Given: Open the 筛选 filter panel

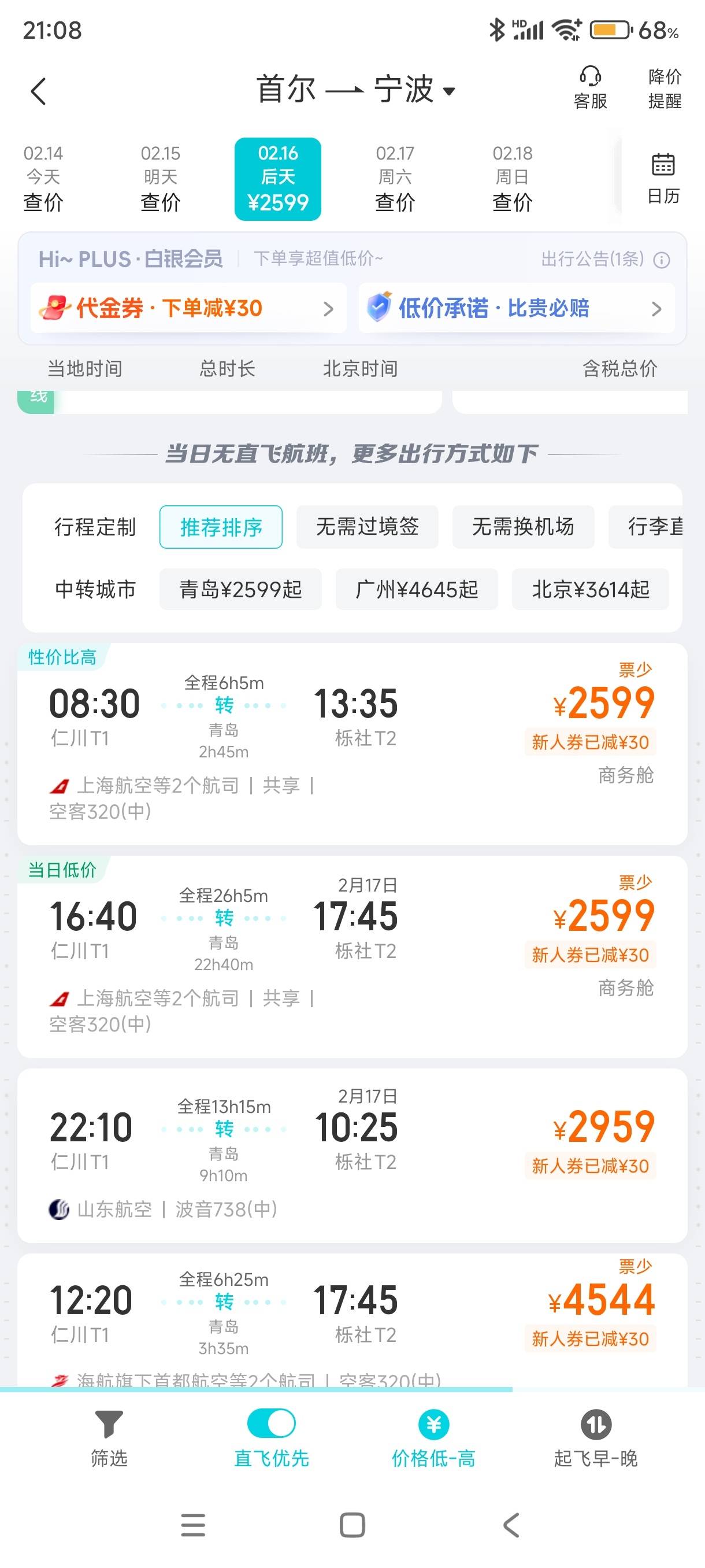Looking at the screenshot, I should [109, 1440].
